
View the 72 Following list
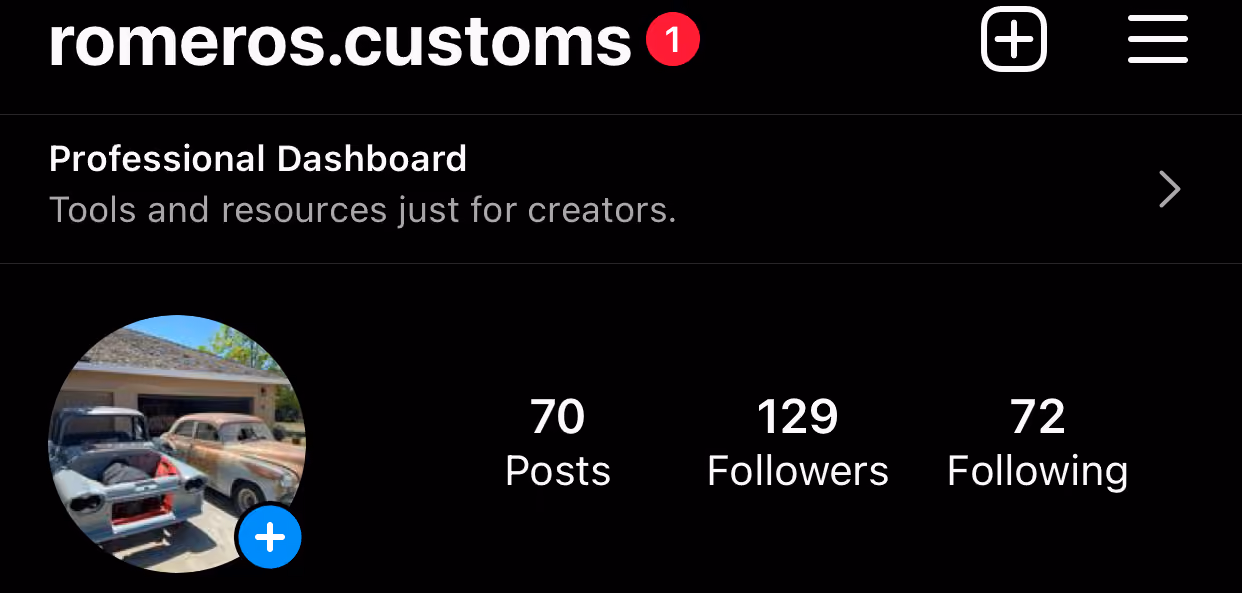[x=1038, y=443]
